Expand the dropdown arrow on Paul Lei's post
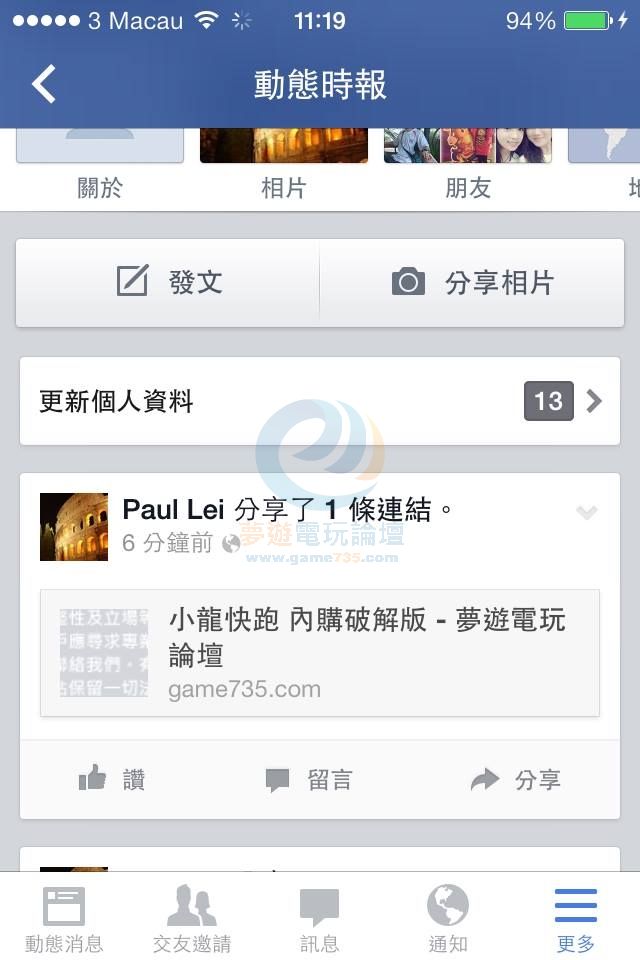This screenshot has width=640, height=960. (x=587, y=513)
